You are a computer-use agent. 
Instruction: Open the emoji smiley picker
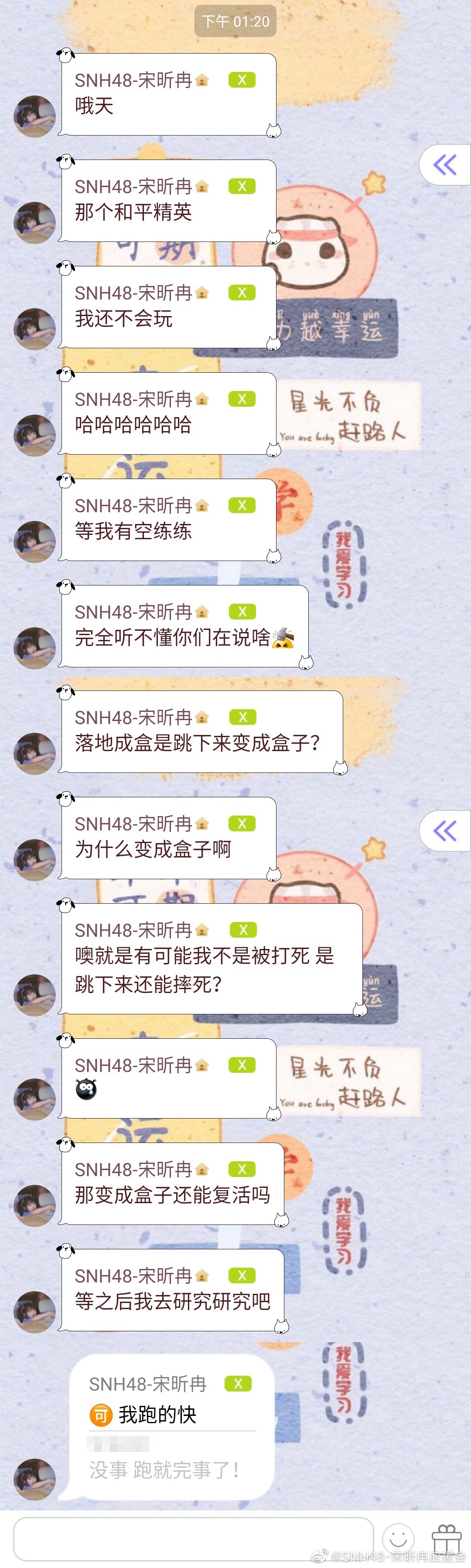(x=399, y=1538)
